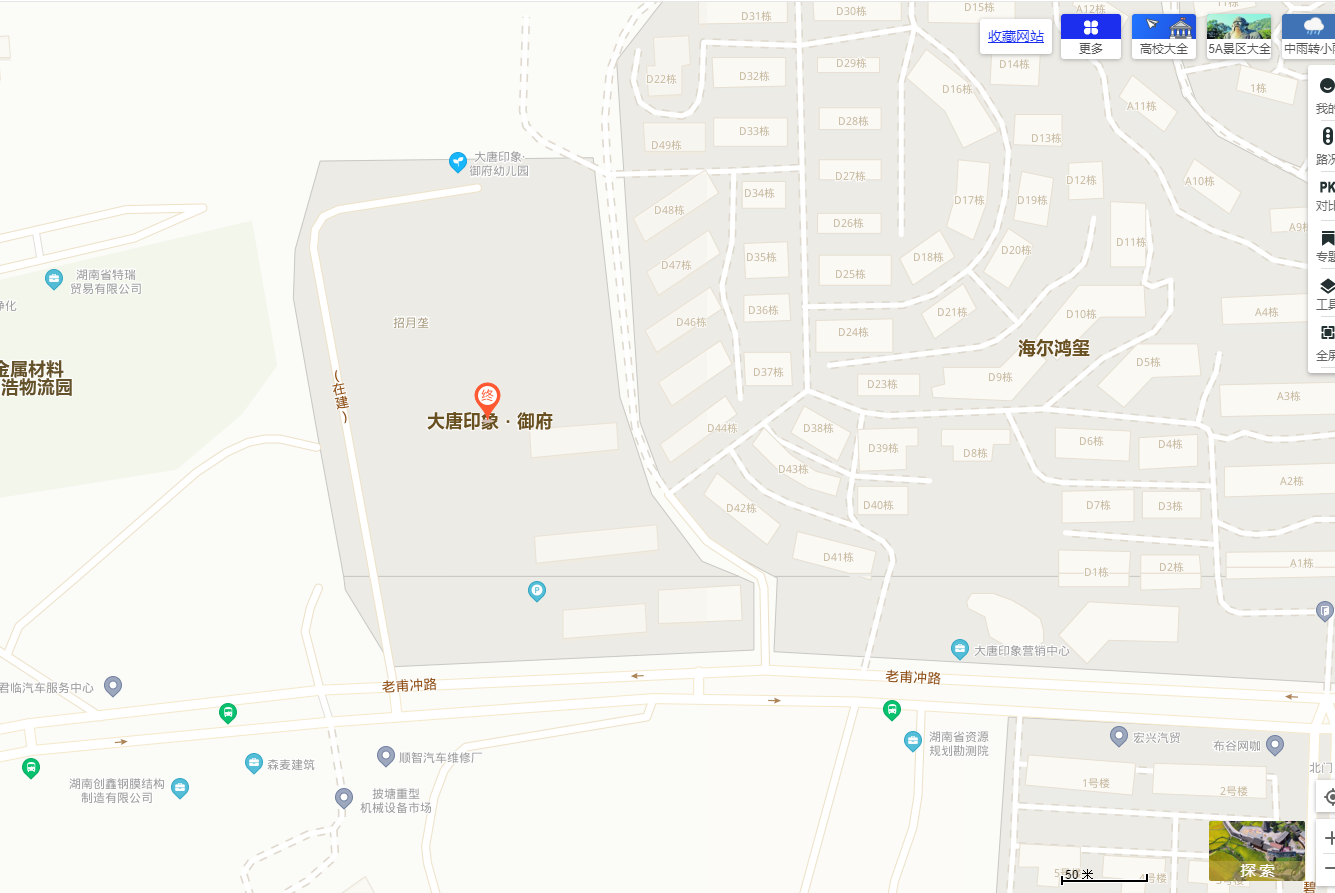
Task: Open the 专题 bookmark item
Action: 1326,245
